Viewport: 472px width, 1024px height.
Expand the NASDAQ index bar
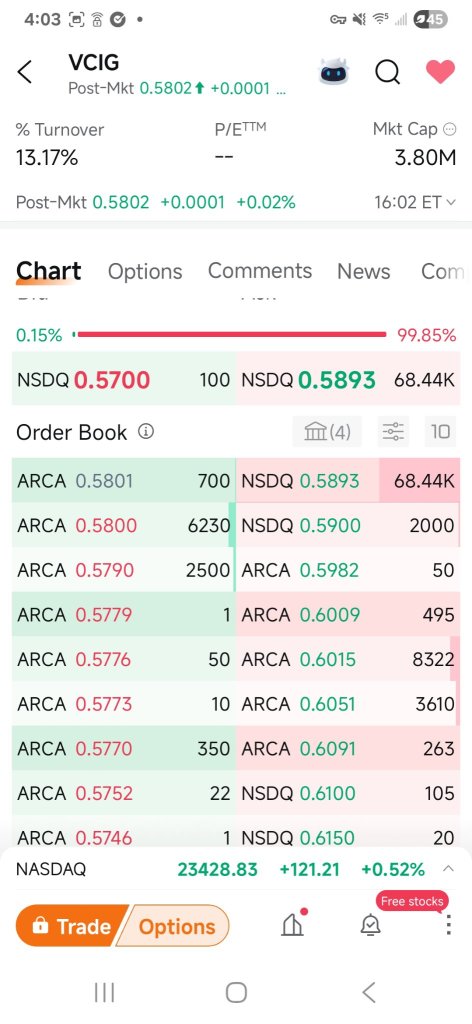pyautogui.click(x=448, y=869)
